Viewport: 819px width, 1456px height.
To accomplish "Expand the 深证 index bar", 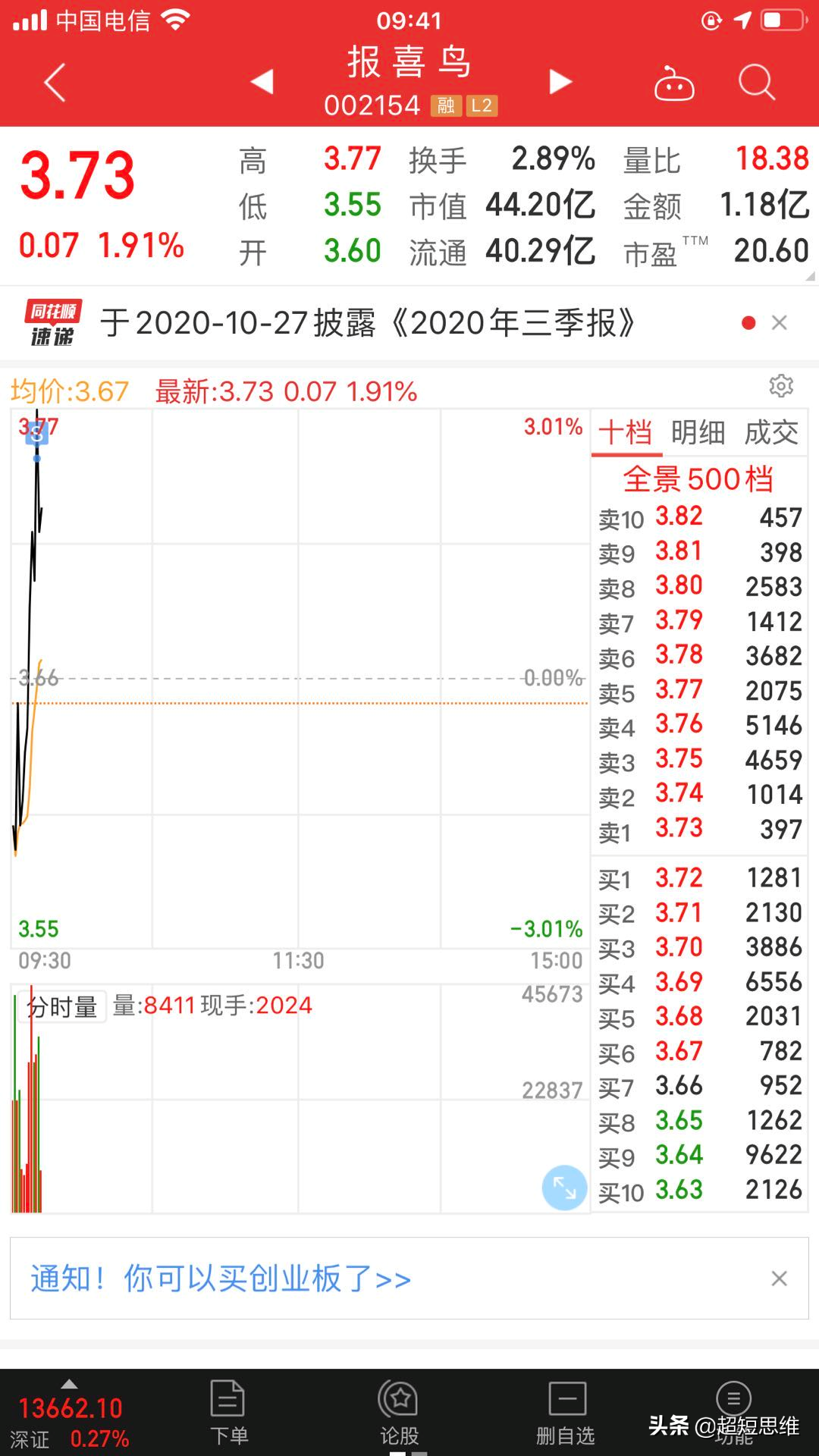I will pos(70,1416).
